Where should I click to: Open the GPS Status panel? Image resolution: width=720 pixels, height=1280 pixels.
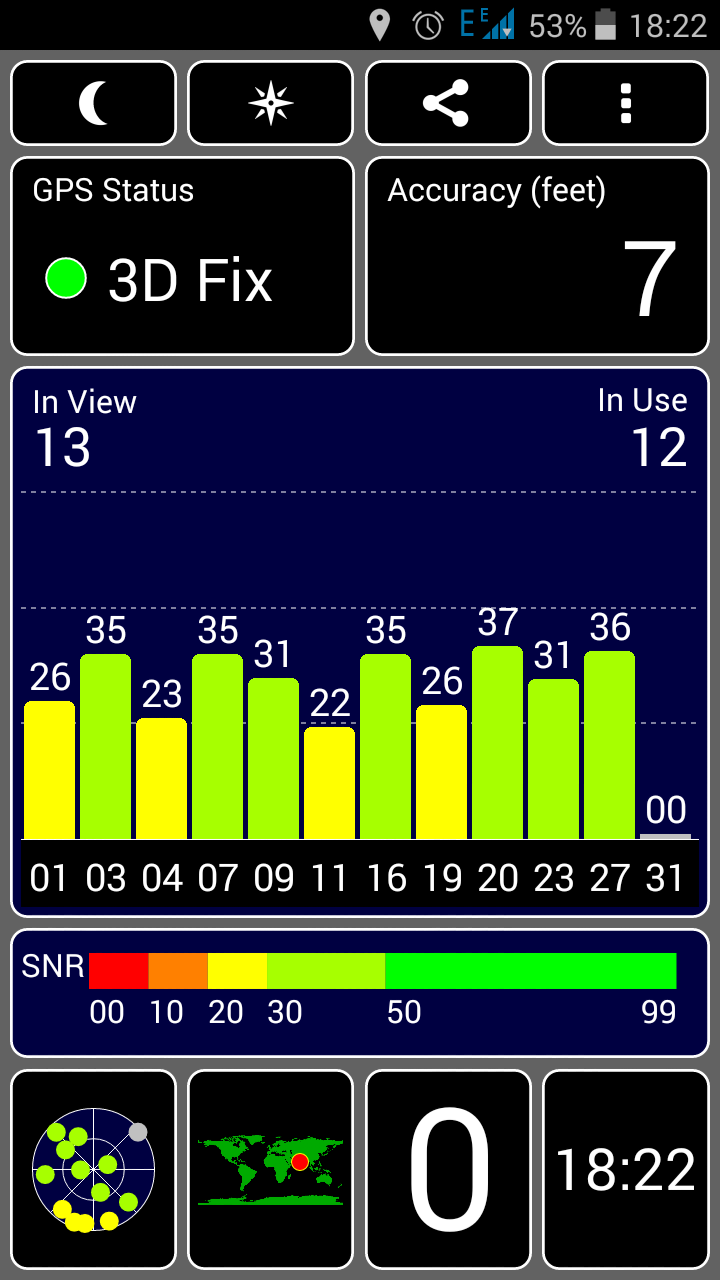pos(182,256)
